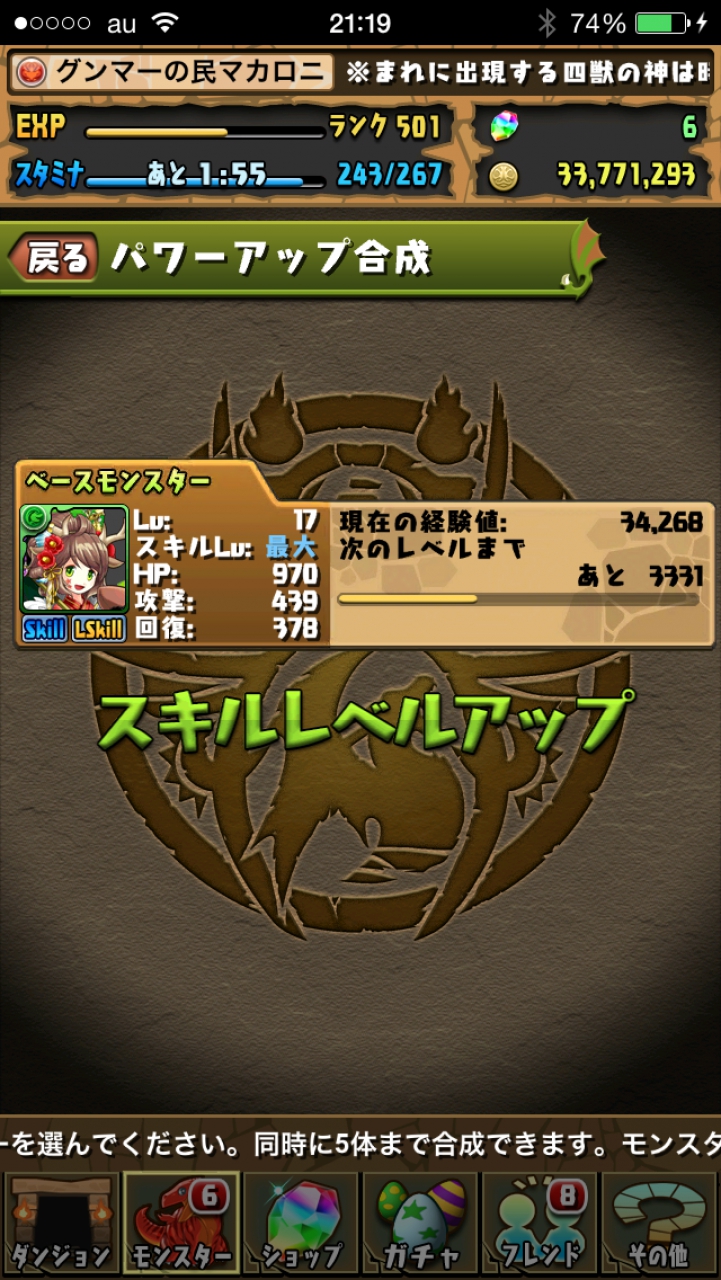This screenshot has width=721, height=1280.
Task: Tap the base monster portrait icon
Action: coord(74,559)
